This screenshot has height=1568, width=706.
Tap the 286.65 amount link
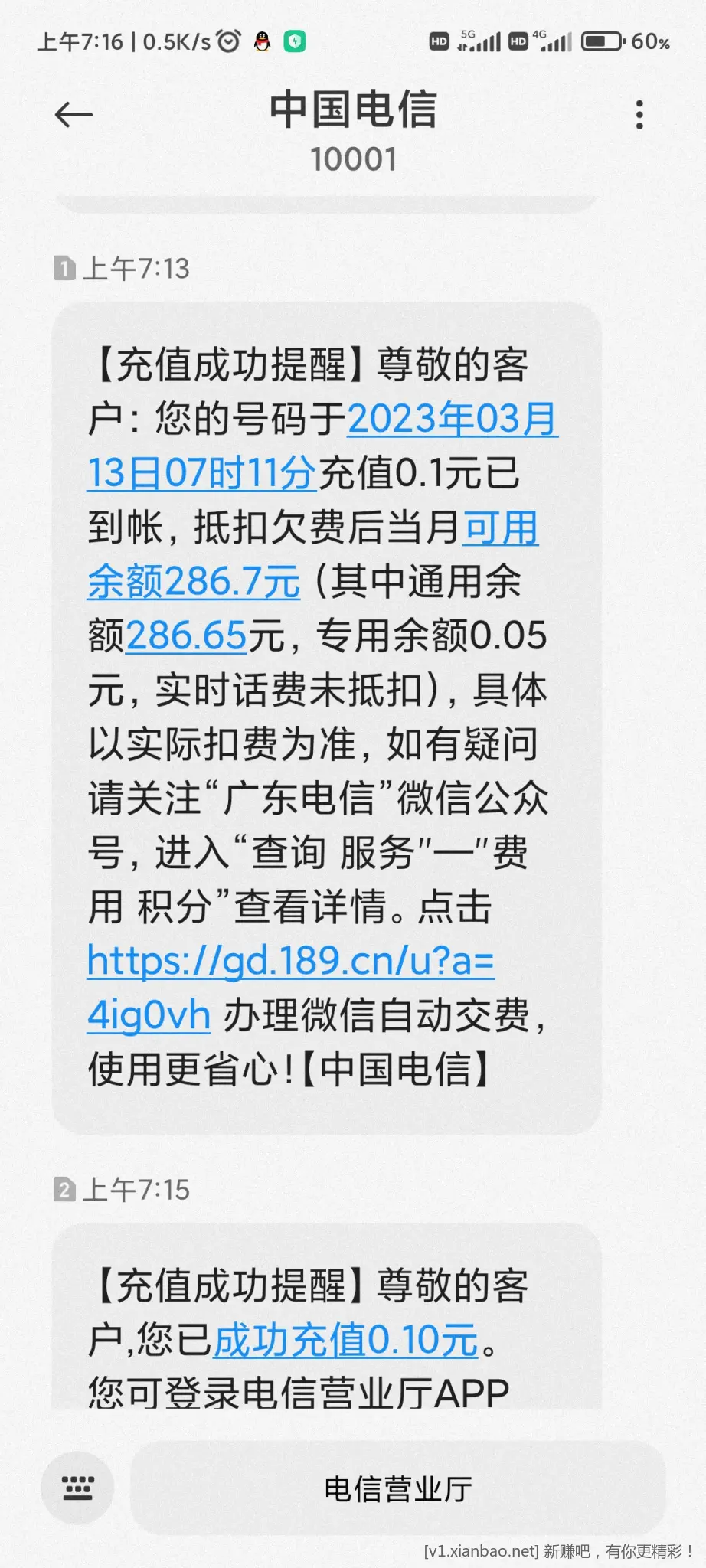pyautogui.click(x=186, y=635)
